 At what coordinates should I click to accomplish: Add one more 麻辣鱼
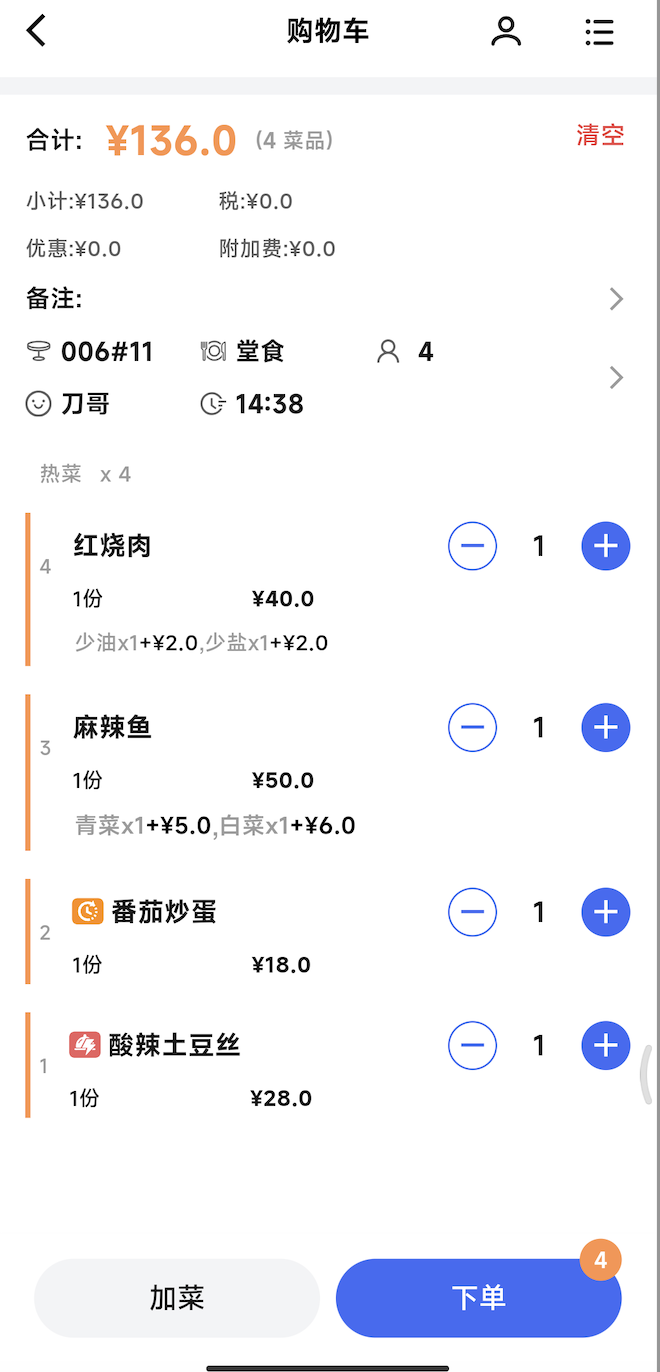tap(606, 727)
